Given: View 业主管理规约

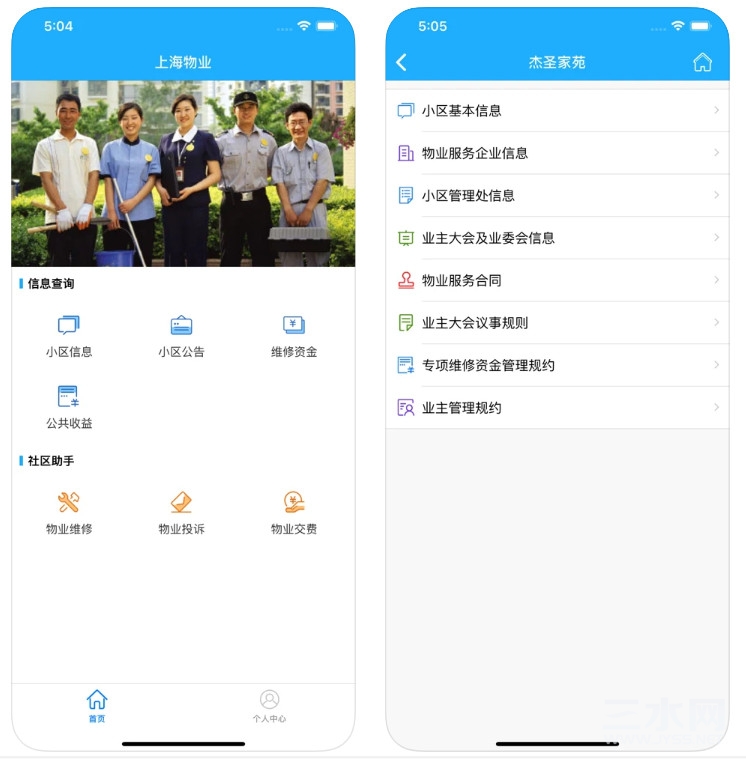Looking at the screenshot, I should (557, 408).
